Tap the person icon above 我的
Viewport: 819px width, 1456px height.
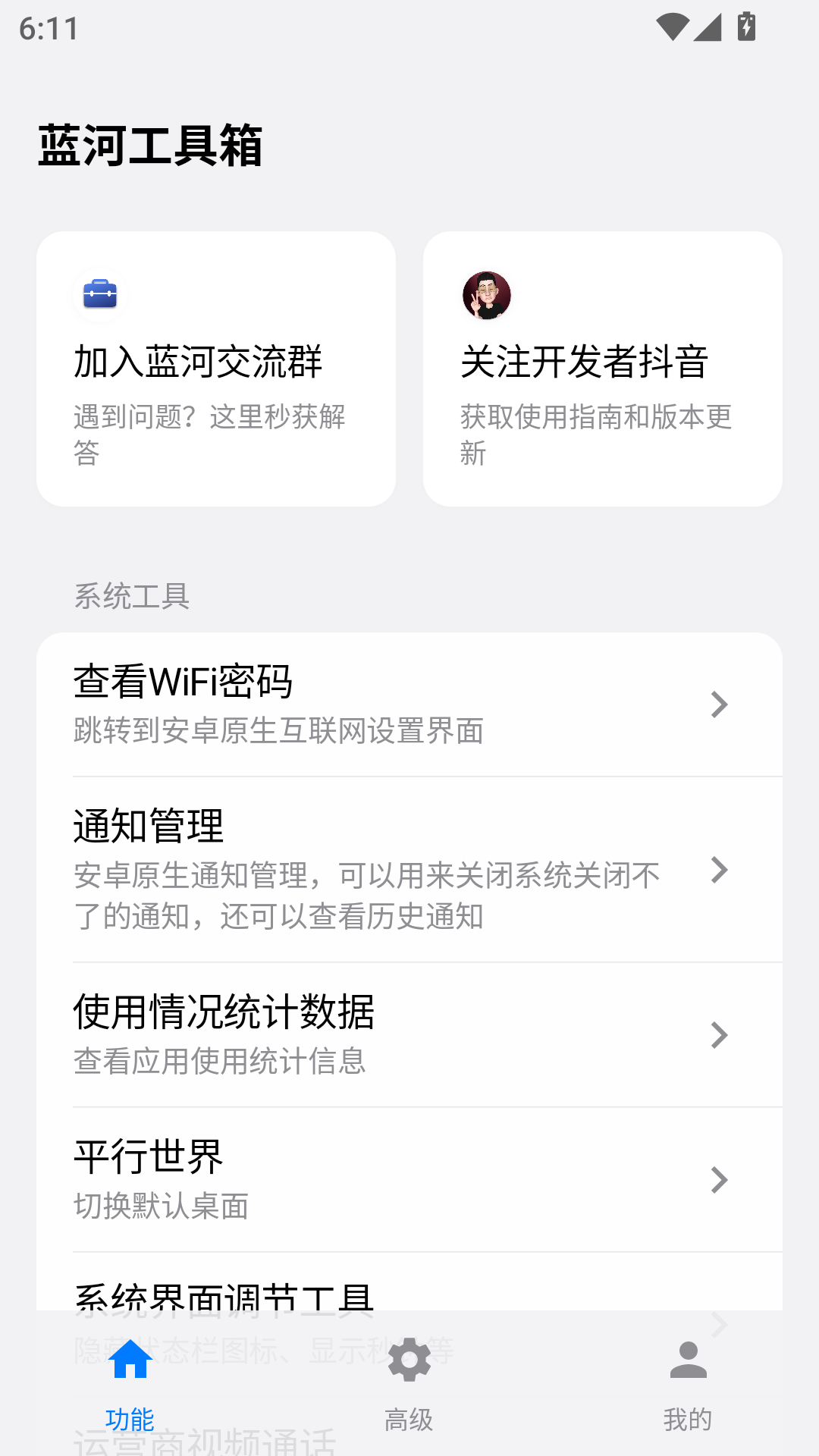click(x=688, y=1360)
